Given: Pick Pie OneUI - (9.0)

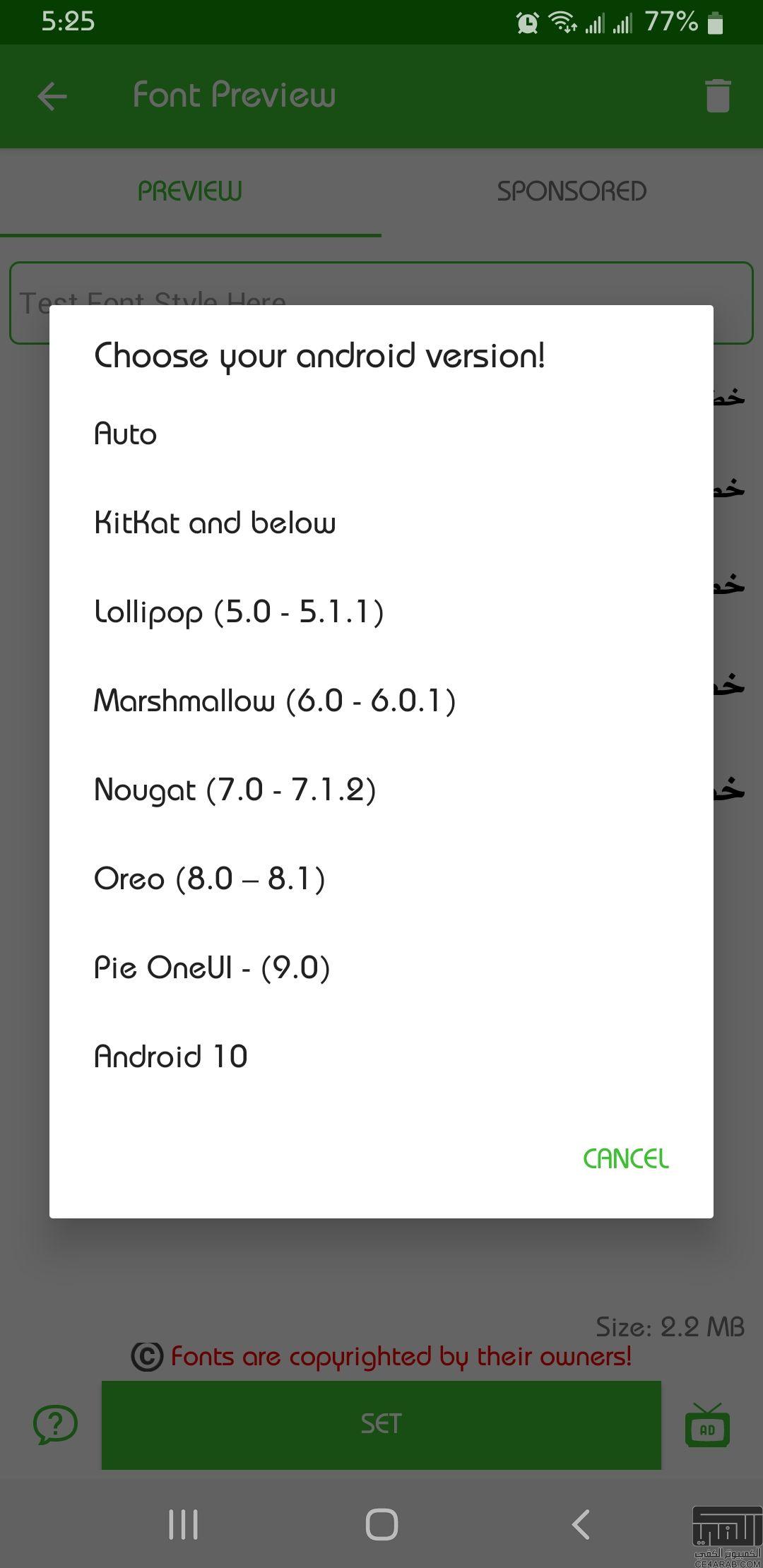Looking at the screenshot, I should (381, 968).
